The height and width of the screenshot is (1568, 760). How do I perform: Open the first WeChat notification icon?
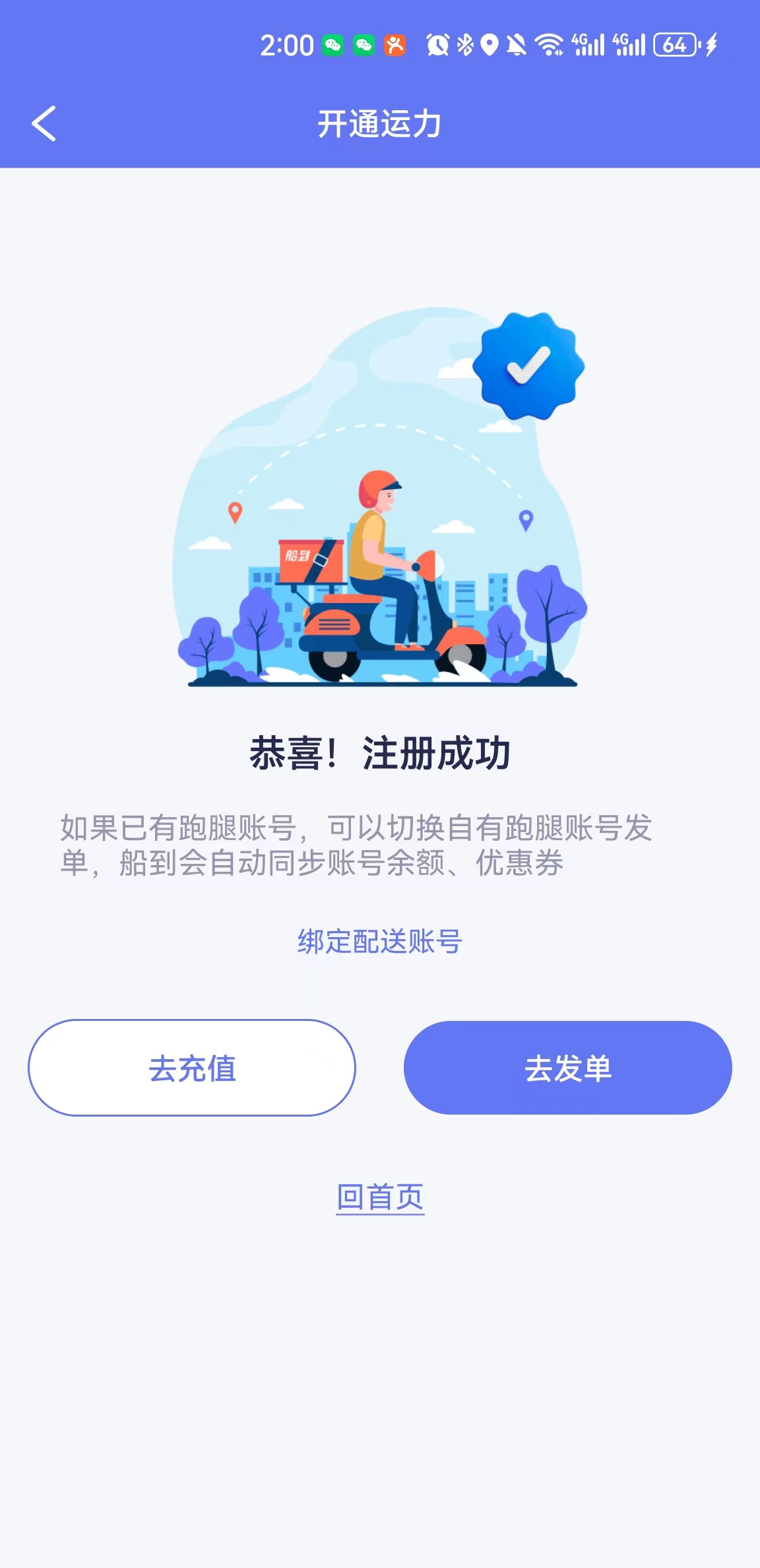(x=334, y=44)
